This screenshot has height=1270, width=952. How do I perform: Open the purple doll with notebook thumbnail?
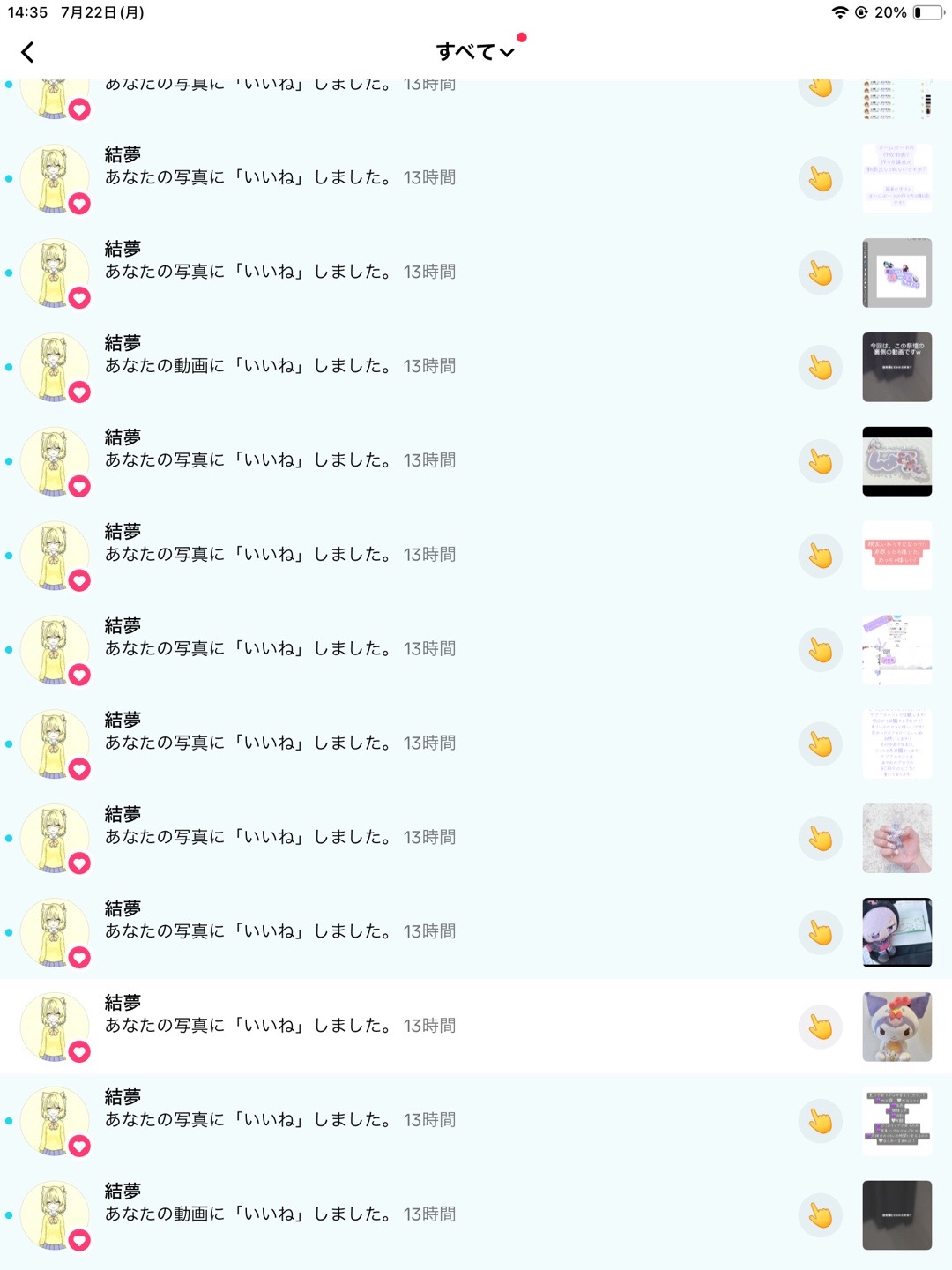(896, 932)
